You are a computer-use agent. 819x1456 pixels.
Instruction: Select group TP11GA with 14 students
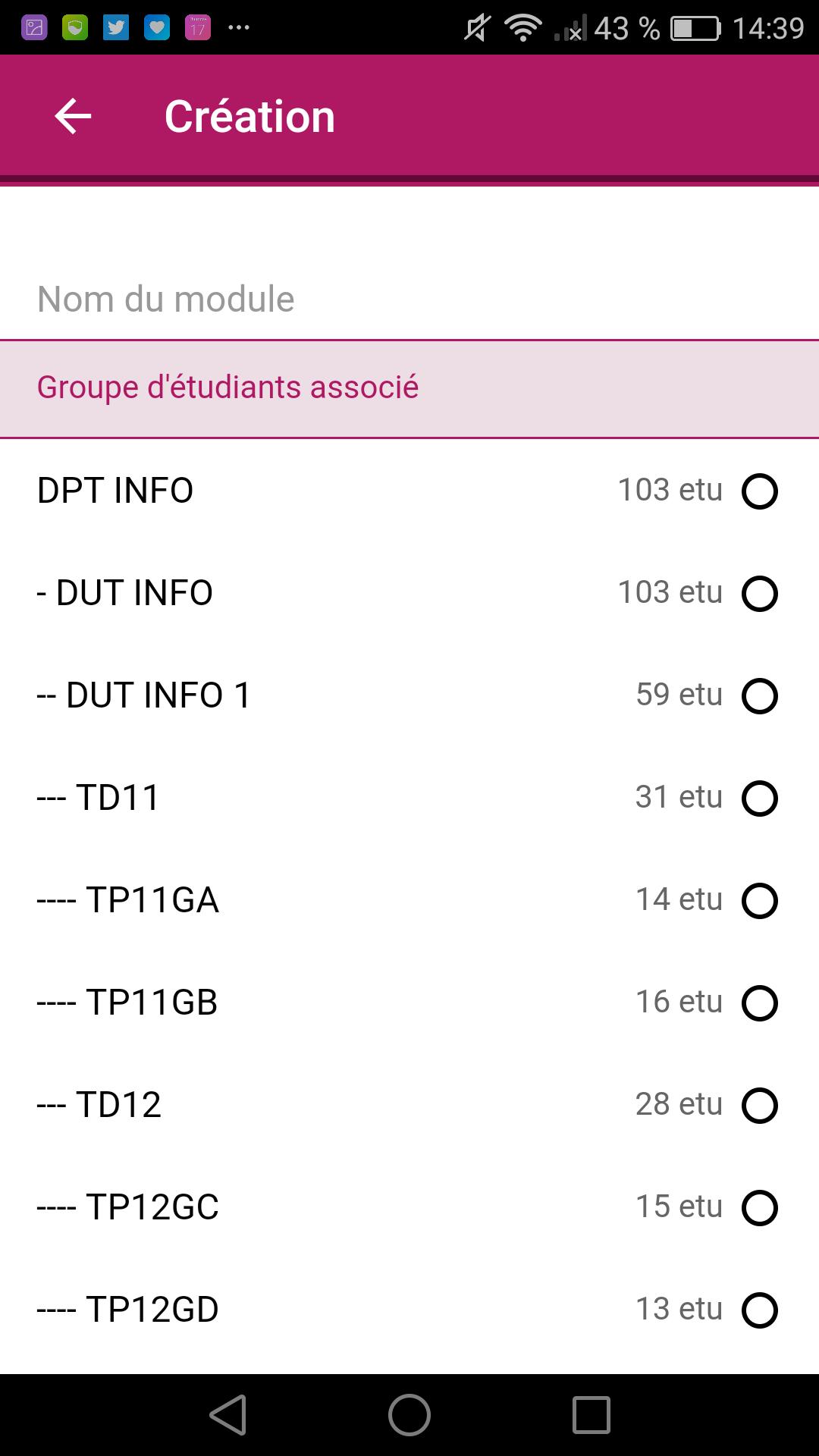[409, 900]
